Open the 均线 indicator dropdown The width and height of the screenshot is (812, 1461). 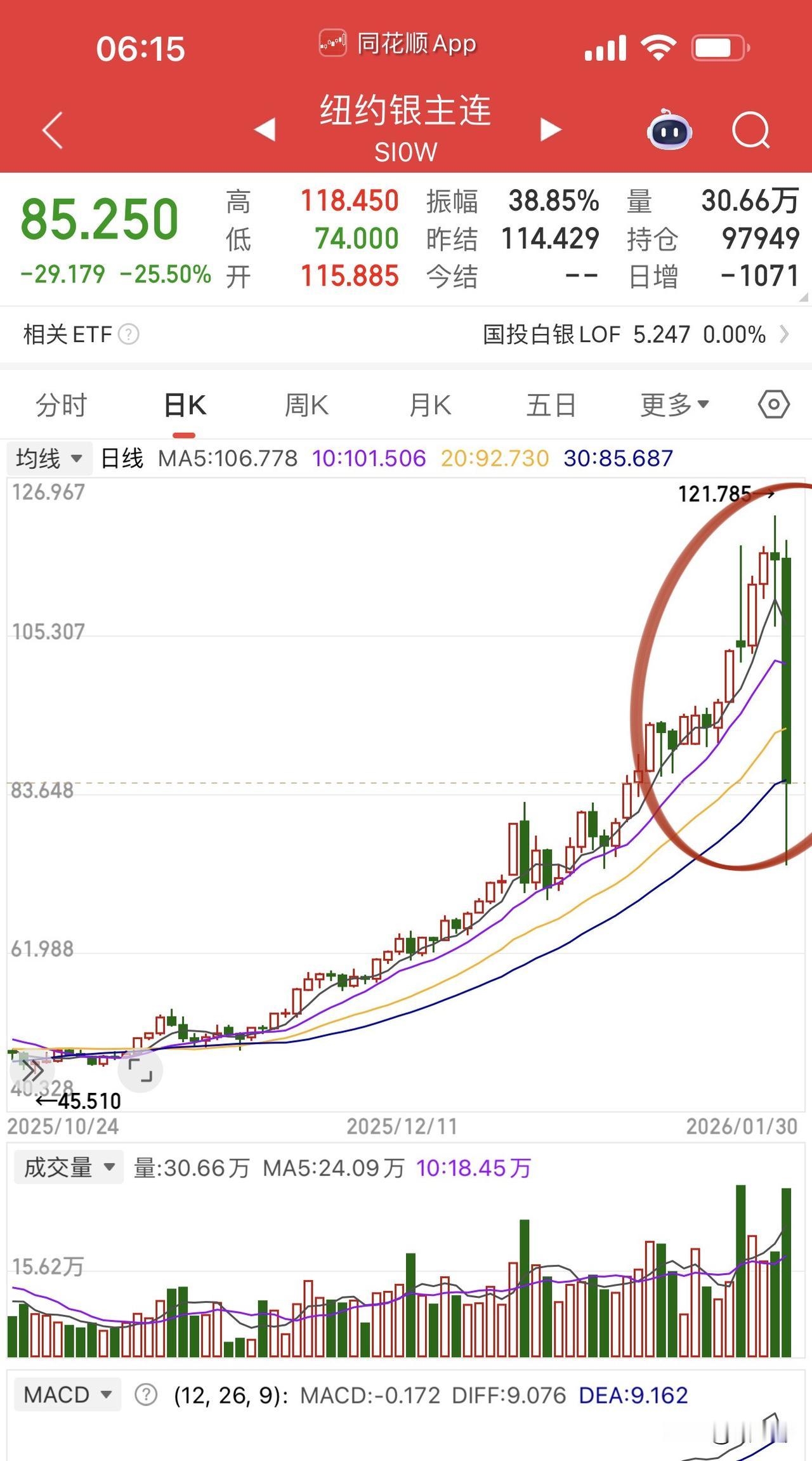pyautogui.click(x=49, y=458)
